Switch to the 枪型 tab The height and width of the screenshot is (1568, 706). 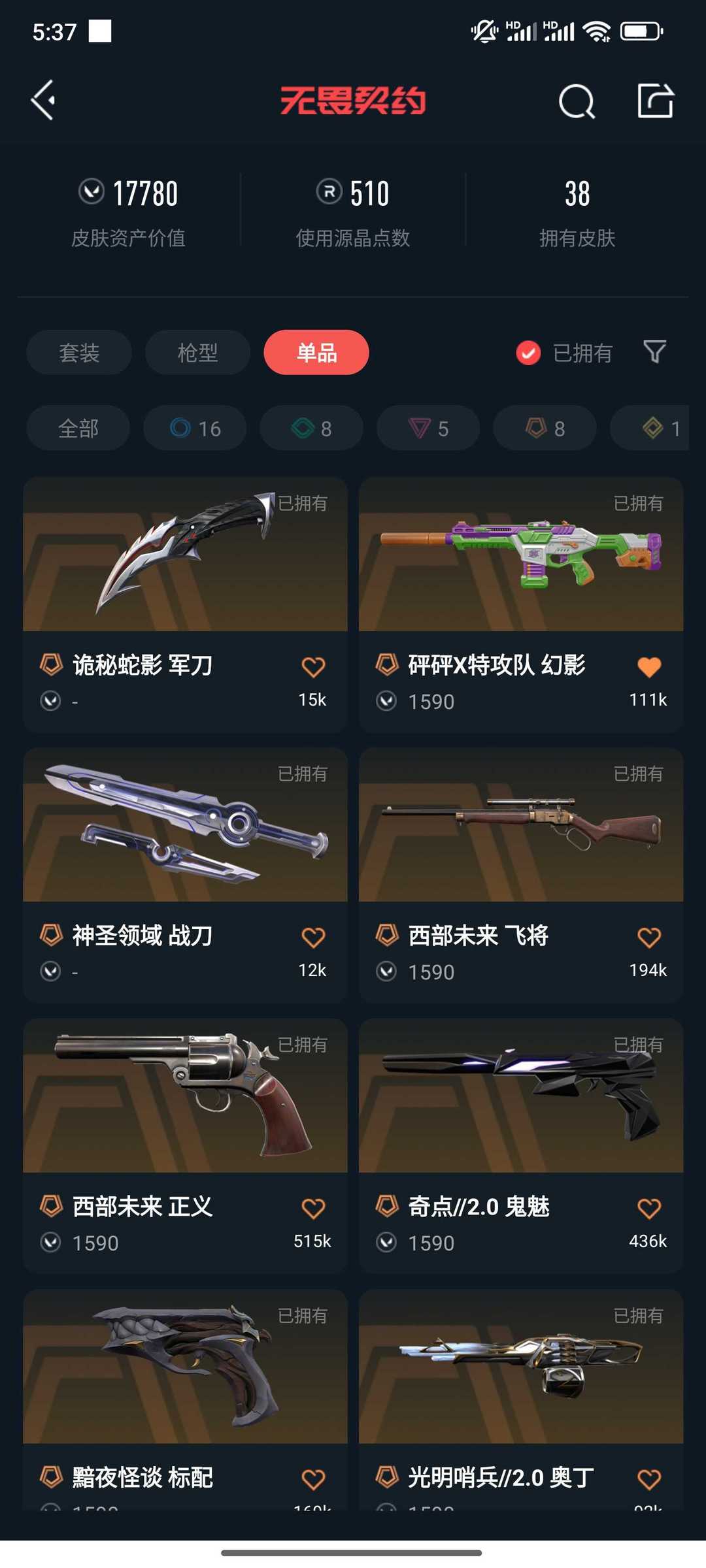(x=197, y=353)
